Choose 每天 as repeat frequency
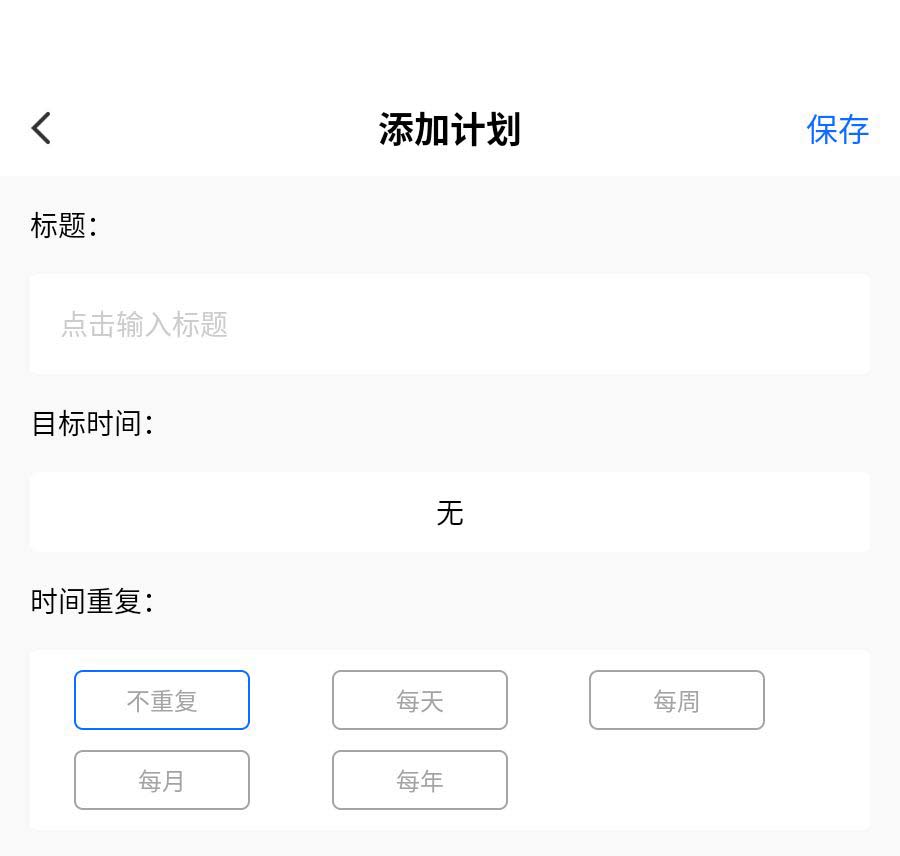 pos(419,700)
